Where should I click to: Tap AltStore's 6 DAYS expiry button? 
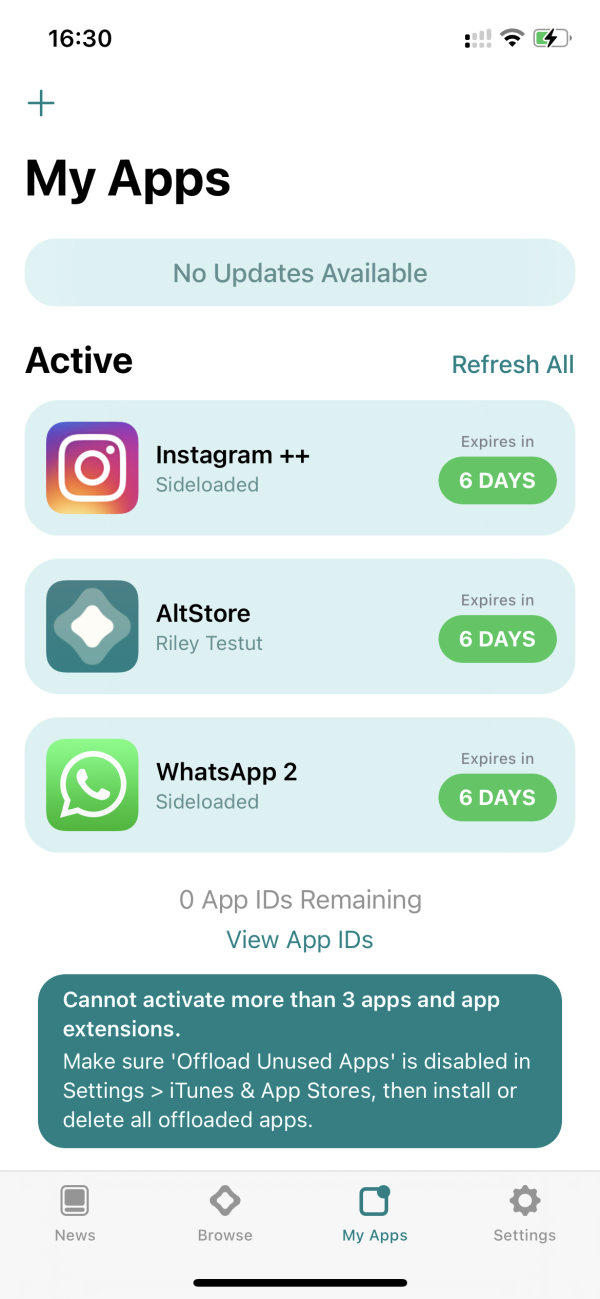click(497, 639)
